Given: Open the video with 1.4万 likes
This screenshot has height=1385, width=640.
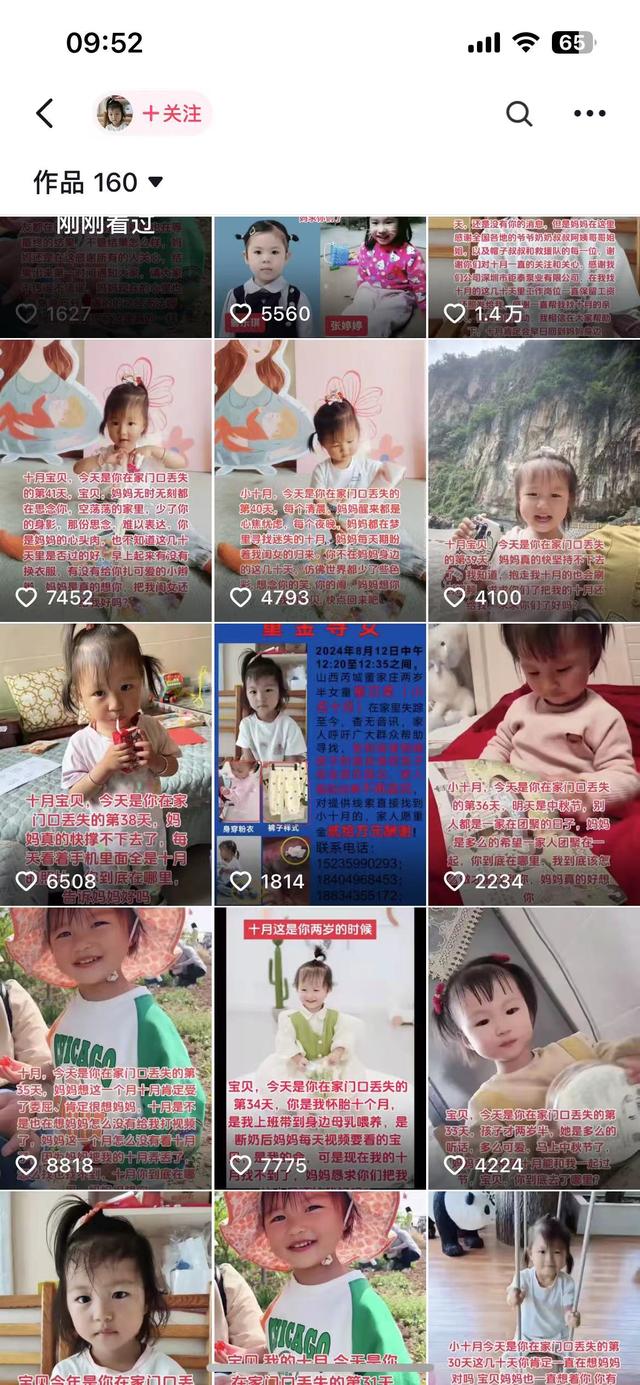Looking at the screenshot, I should pyautogui.click(x=533, y=275).
